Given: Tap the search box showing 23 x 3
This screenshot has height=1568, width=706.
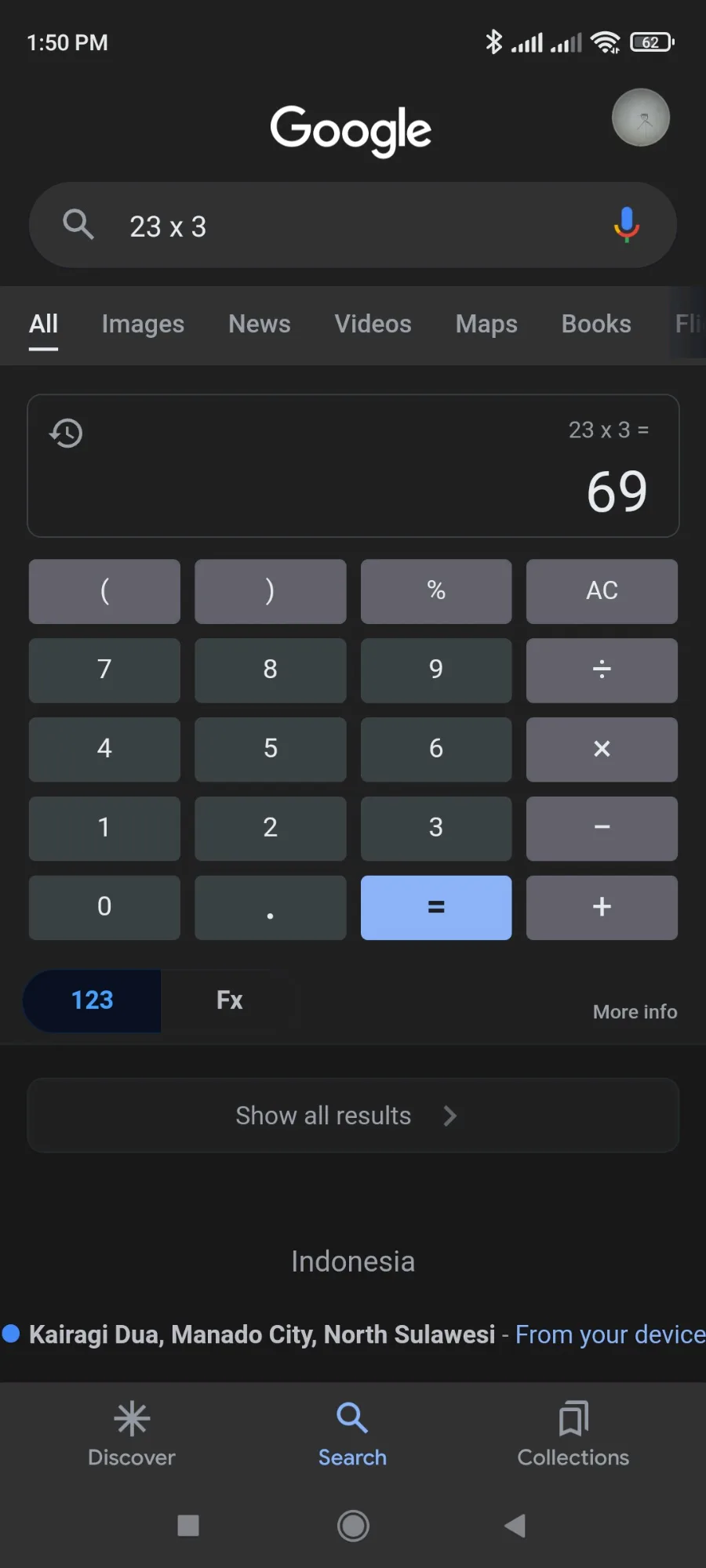Looking at the screenshot, I should point(353,226).
